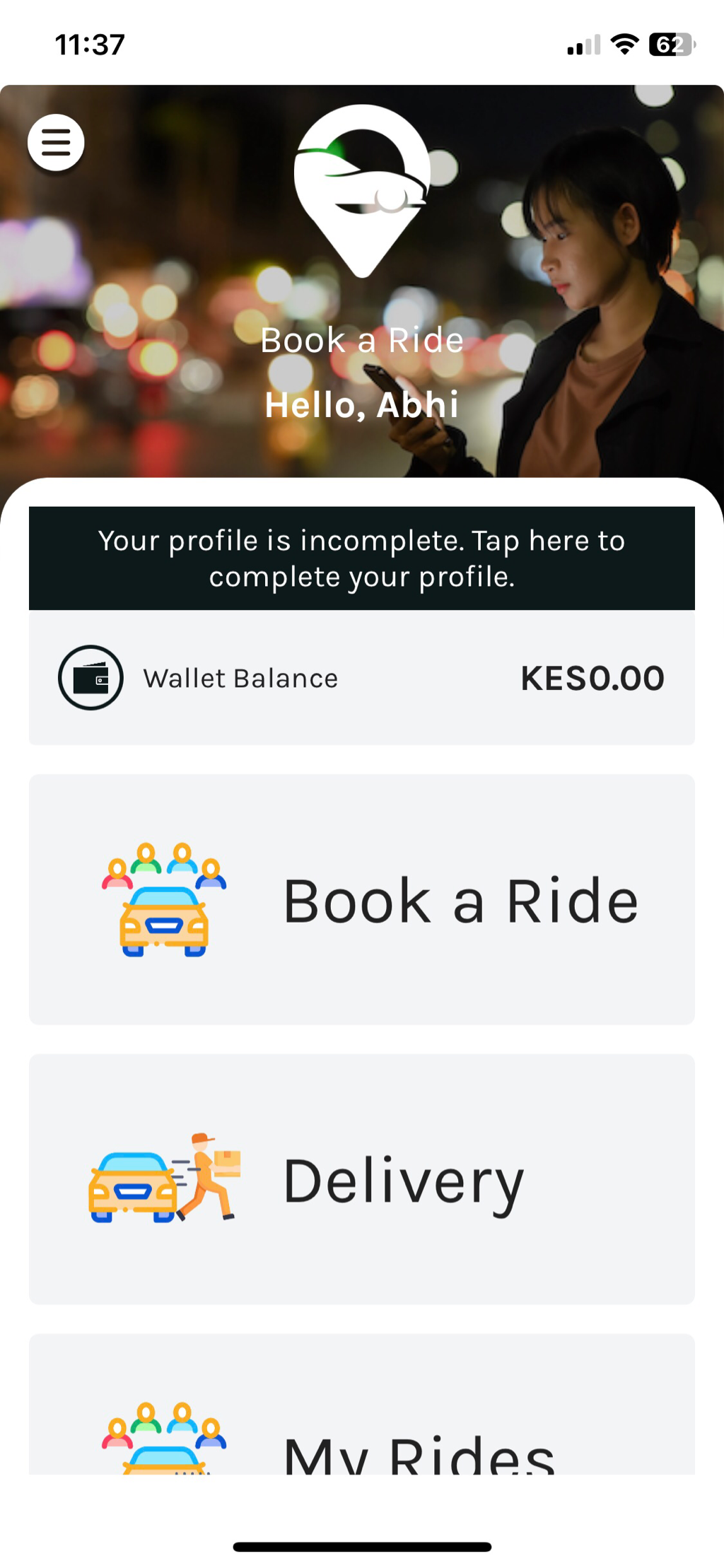This screenshot has width=724, height=1568.
Task: Open the Wallet Balance row
Action: click(361, 677)
